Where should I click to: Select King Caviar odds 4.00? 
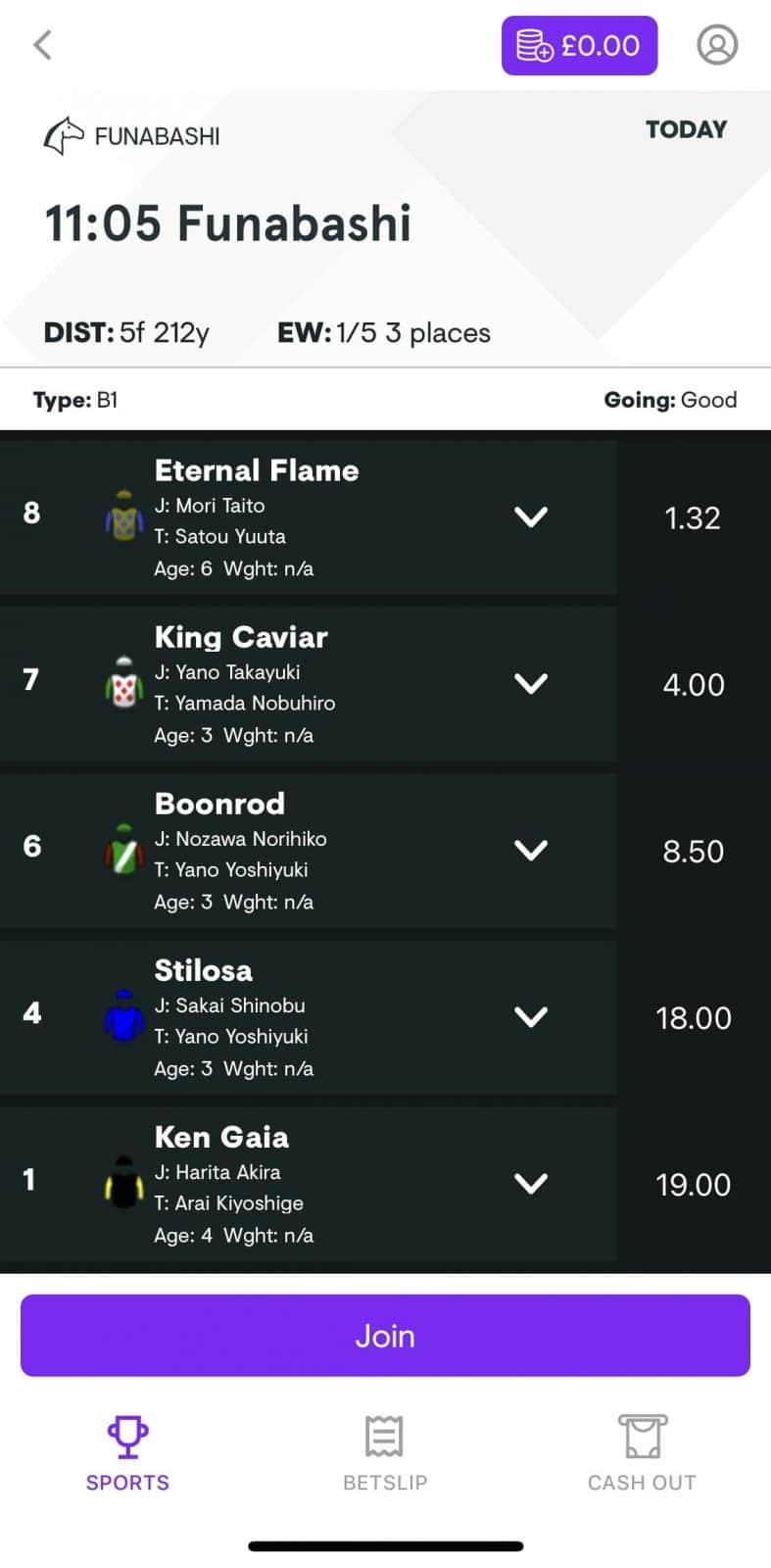[x=693, y=684]
